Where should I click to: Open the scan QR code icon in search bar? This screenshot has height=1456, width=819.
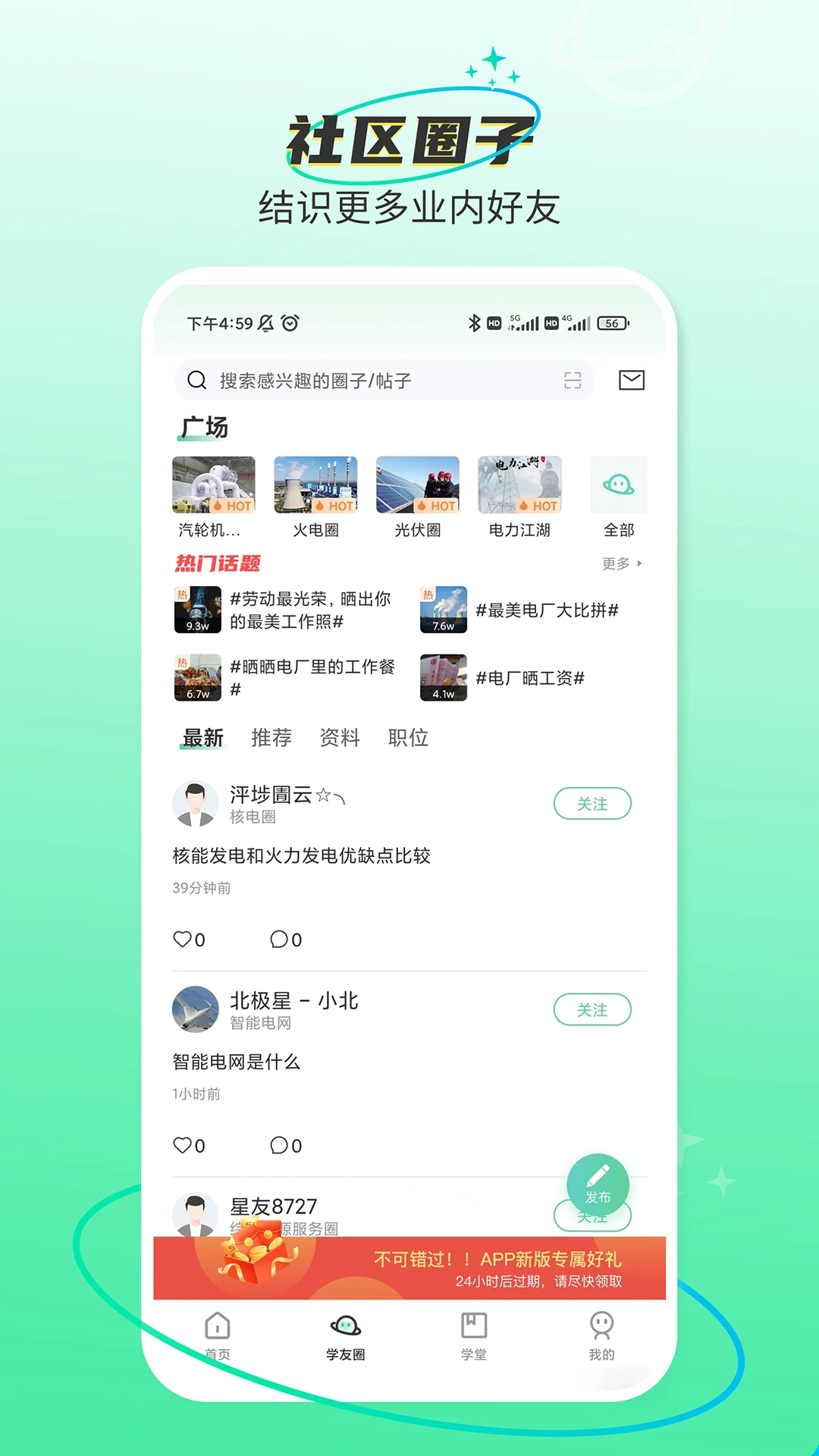[574, 380]
